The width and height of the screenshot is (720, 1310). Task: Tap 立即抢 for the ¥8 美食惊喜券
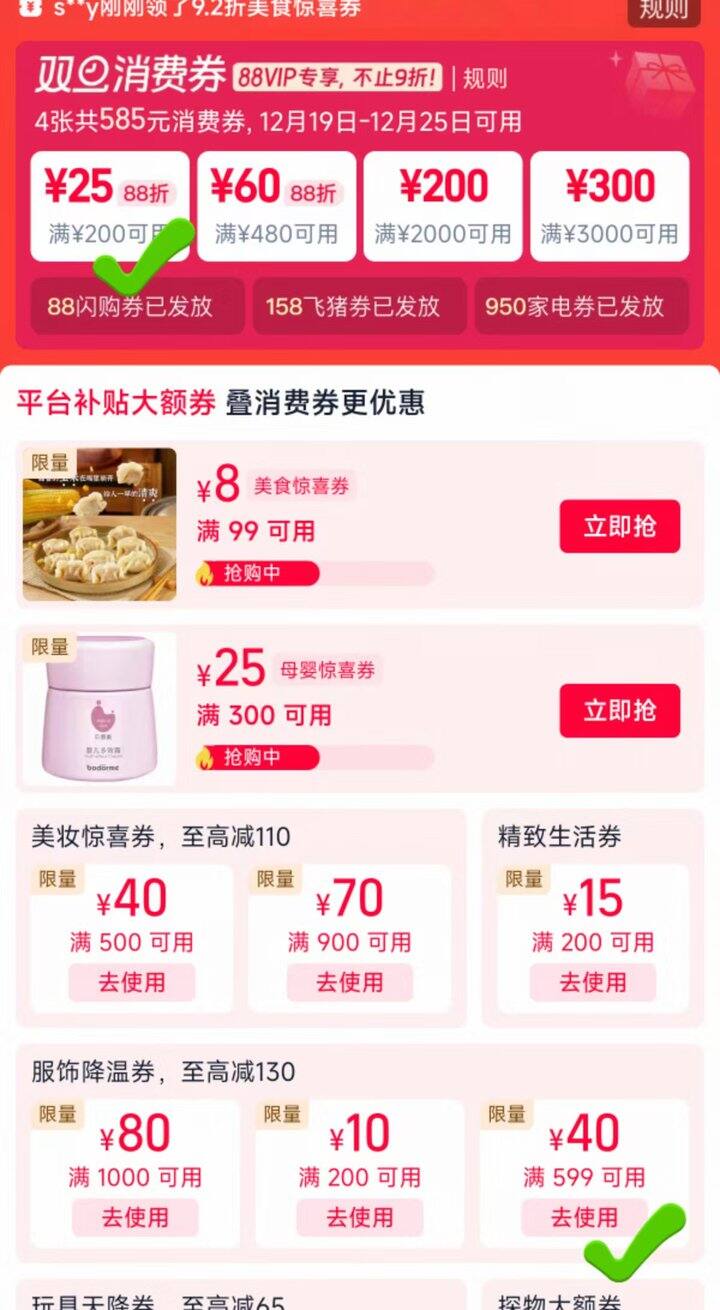(619, 526)
